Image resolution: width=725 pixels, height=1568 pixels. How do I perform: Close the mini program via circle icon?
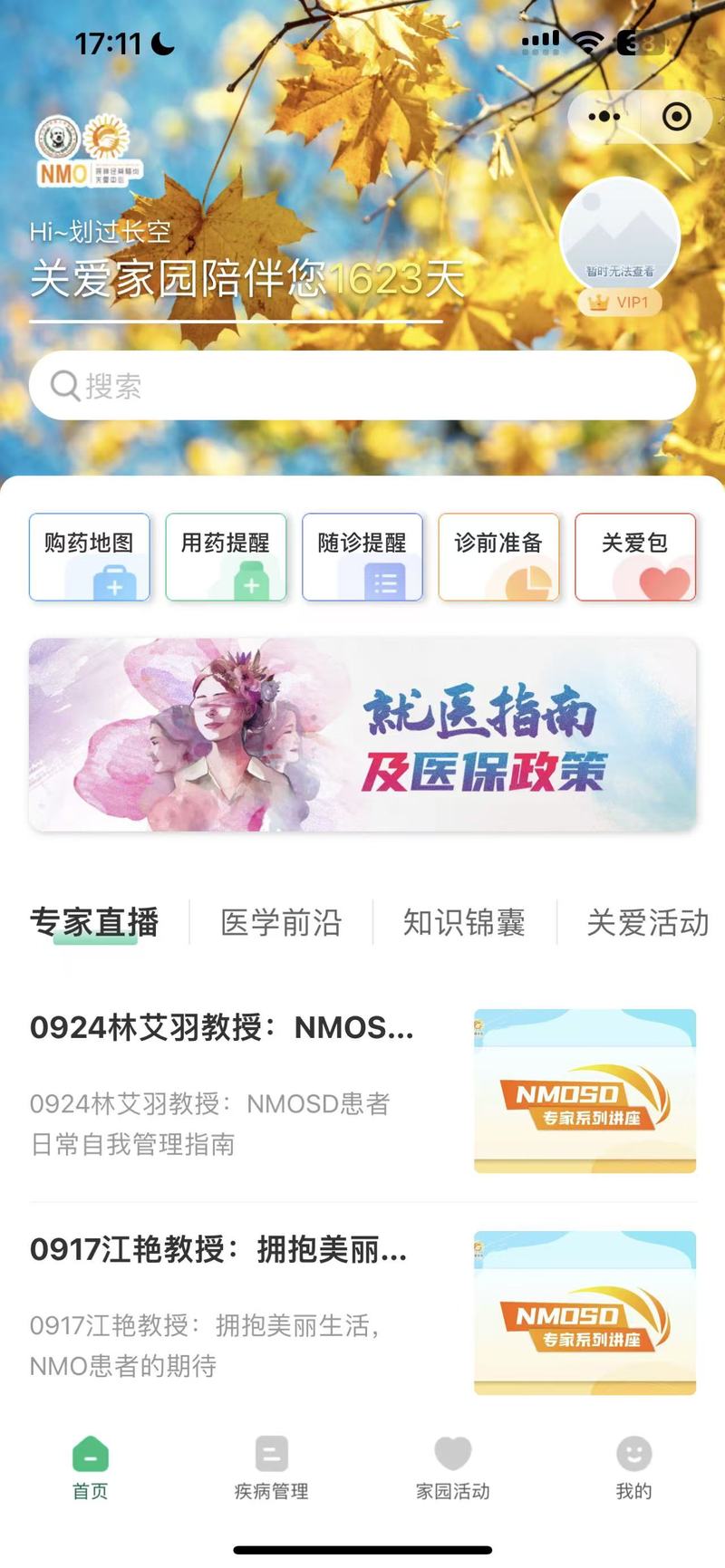676,116
